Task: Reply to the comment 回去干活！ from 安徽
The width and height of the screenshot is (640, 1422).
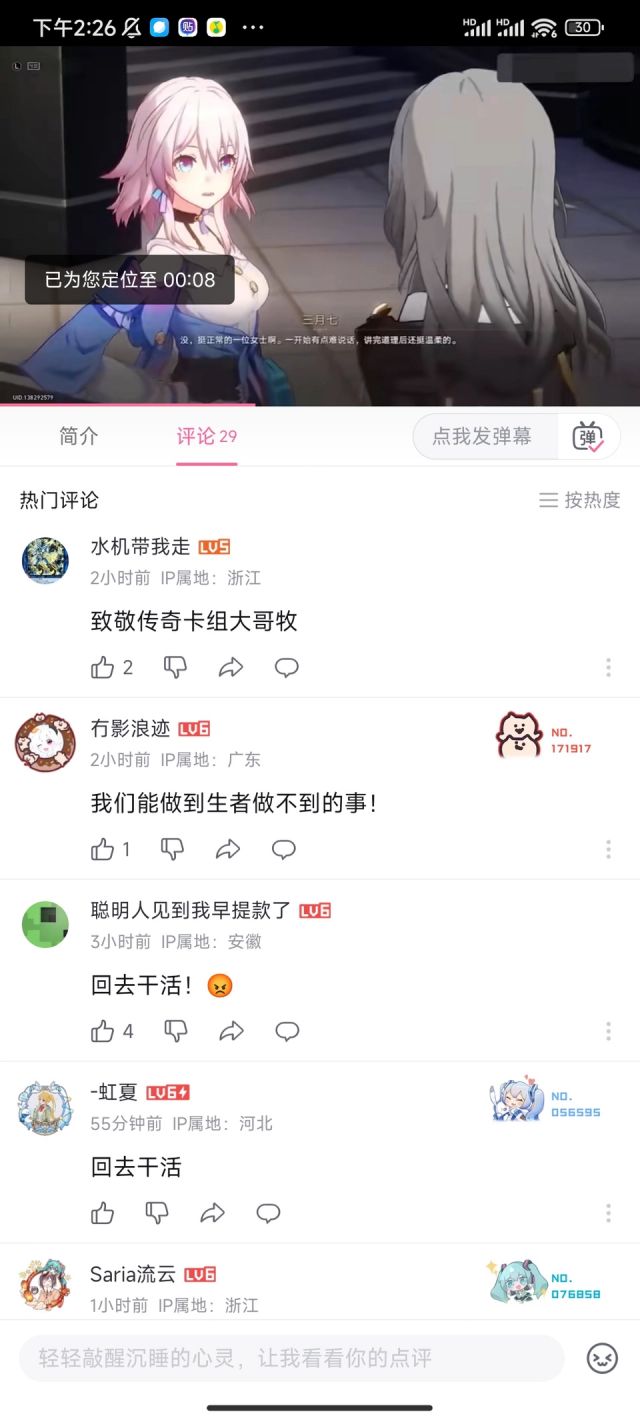Action: pos(287,1031)
